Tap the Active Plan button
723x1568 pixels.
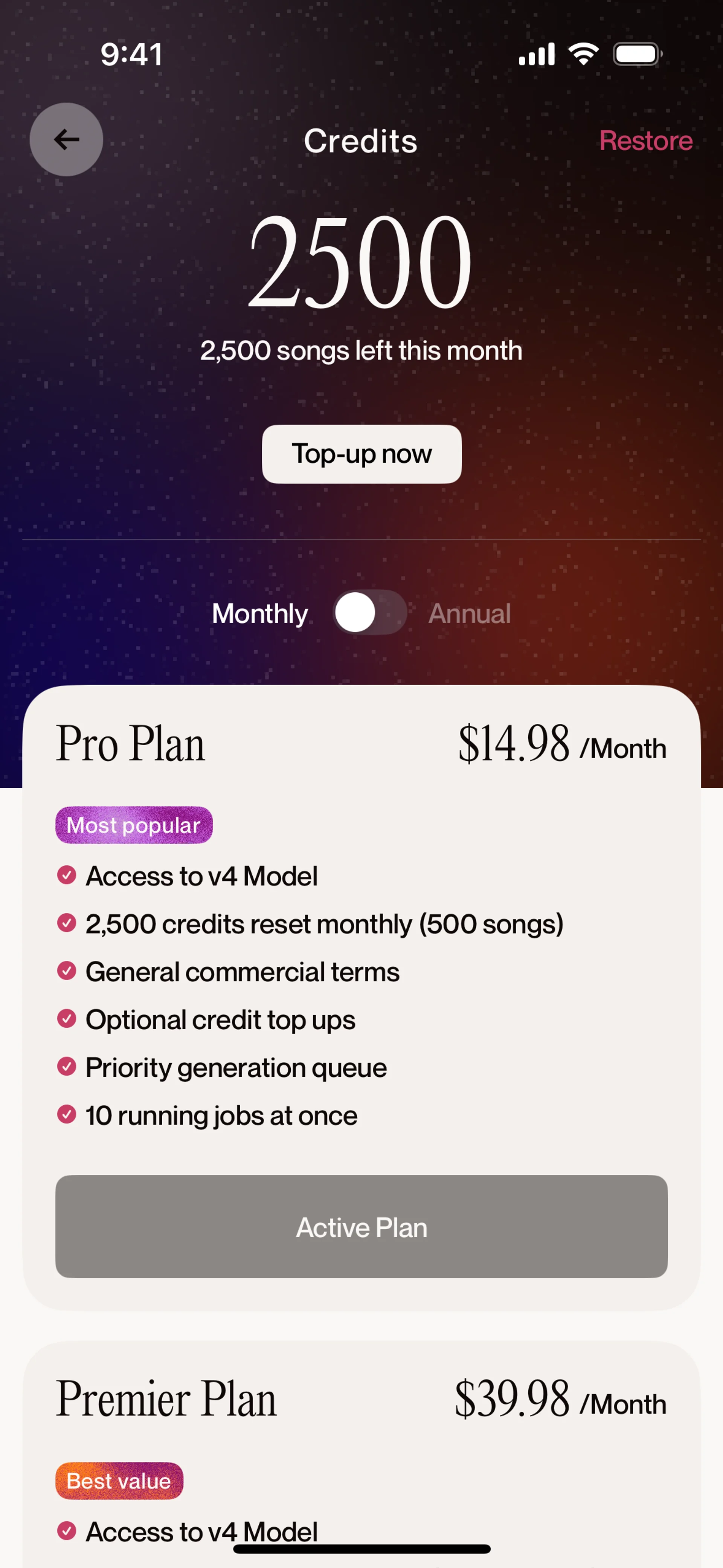[x=361, y=1227]
